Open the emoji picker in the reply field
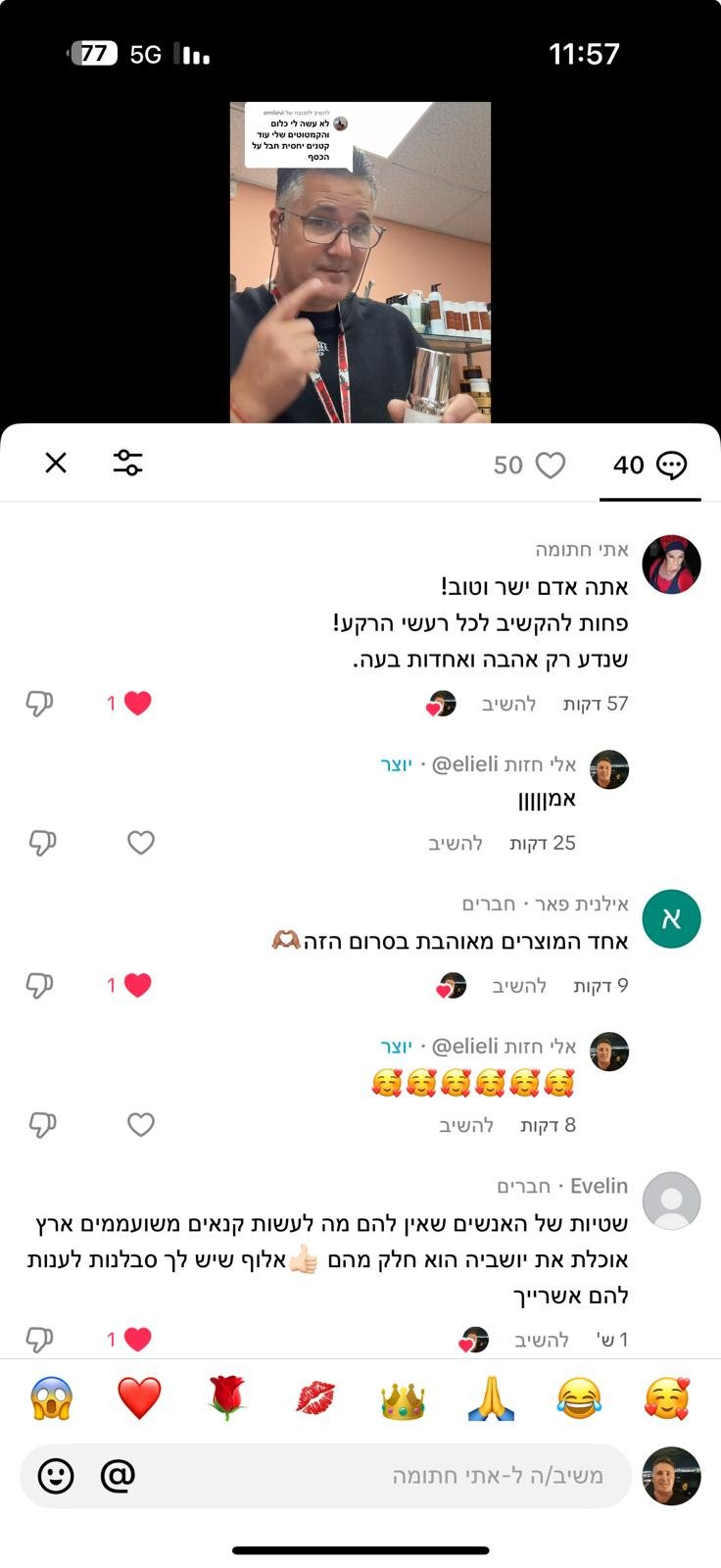The height and width of the screenshot is (1568, 721). (56, 1475)
